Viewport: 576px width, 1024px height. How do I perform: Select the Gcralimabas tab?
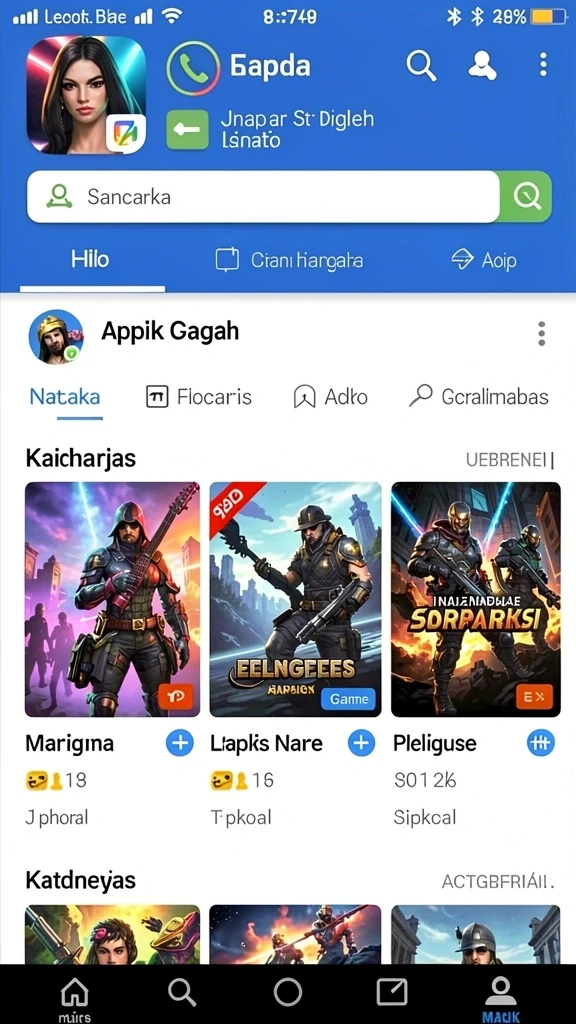pos(479,396)
